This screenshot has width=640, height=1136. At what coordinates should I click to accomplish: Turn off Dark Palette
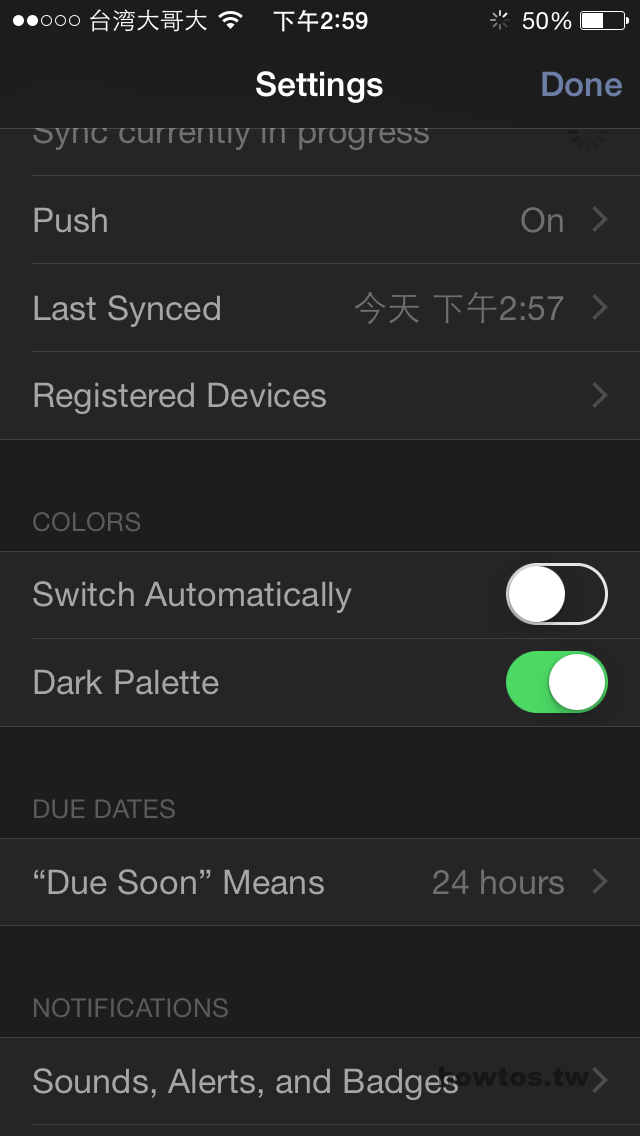(x=556, y=682)
